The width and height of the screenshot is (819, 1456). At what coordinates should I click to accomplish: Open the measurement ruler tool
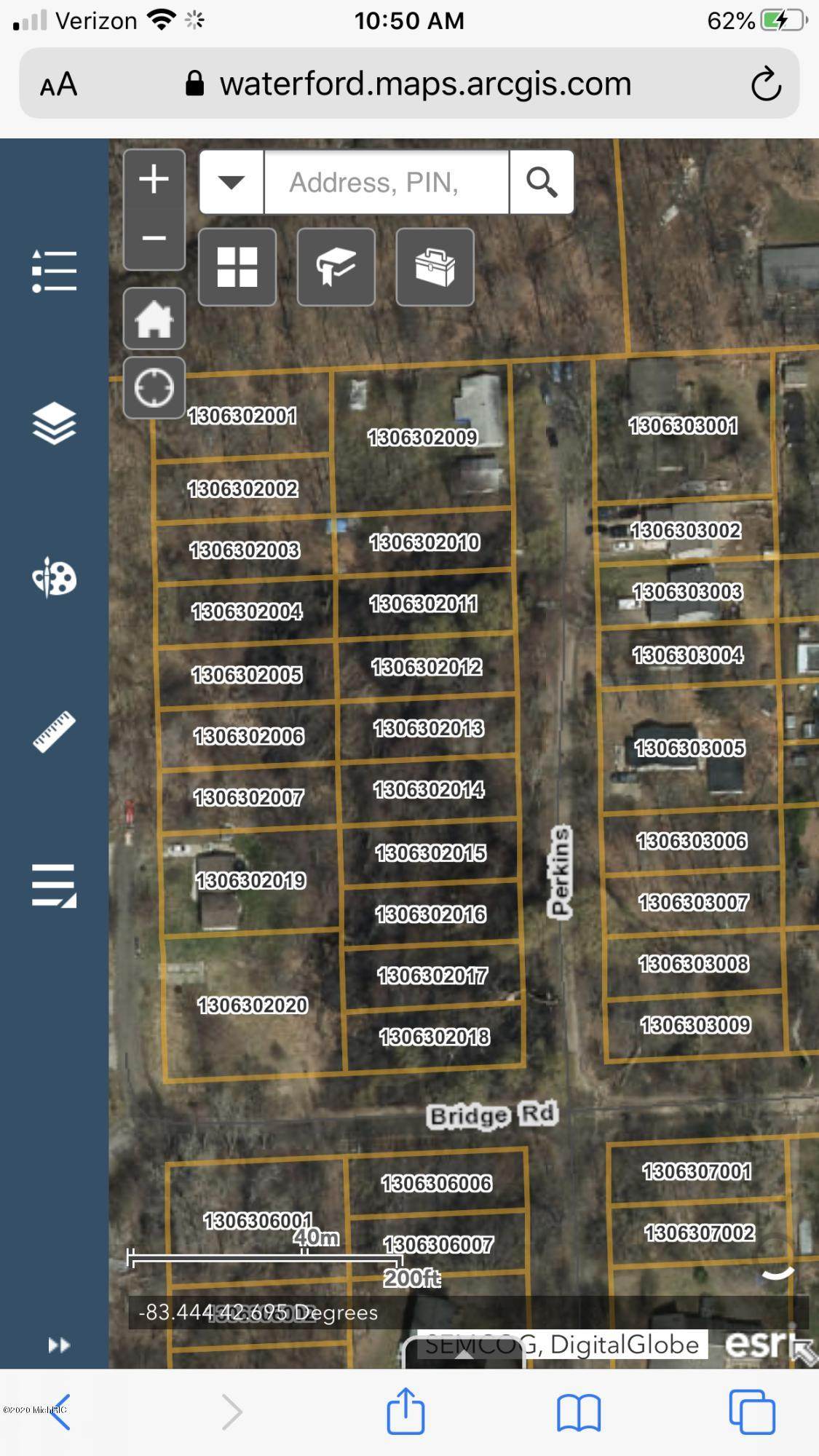pyautogui.click(x=54, y=731)
